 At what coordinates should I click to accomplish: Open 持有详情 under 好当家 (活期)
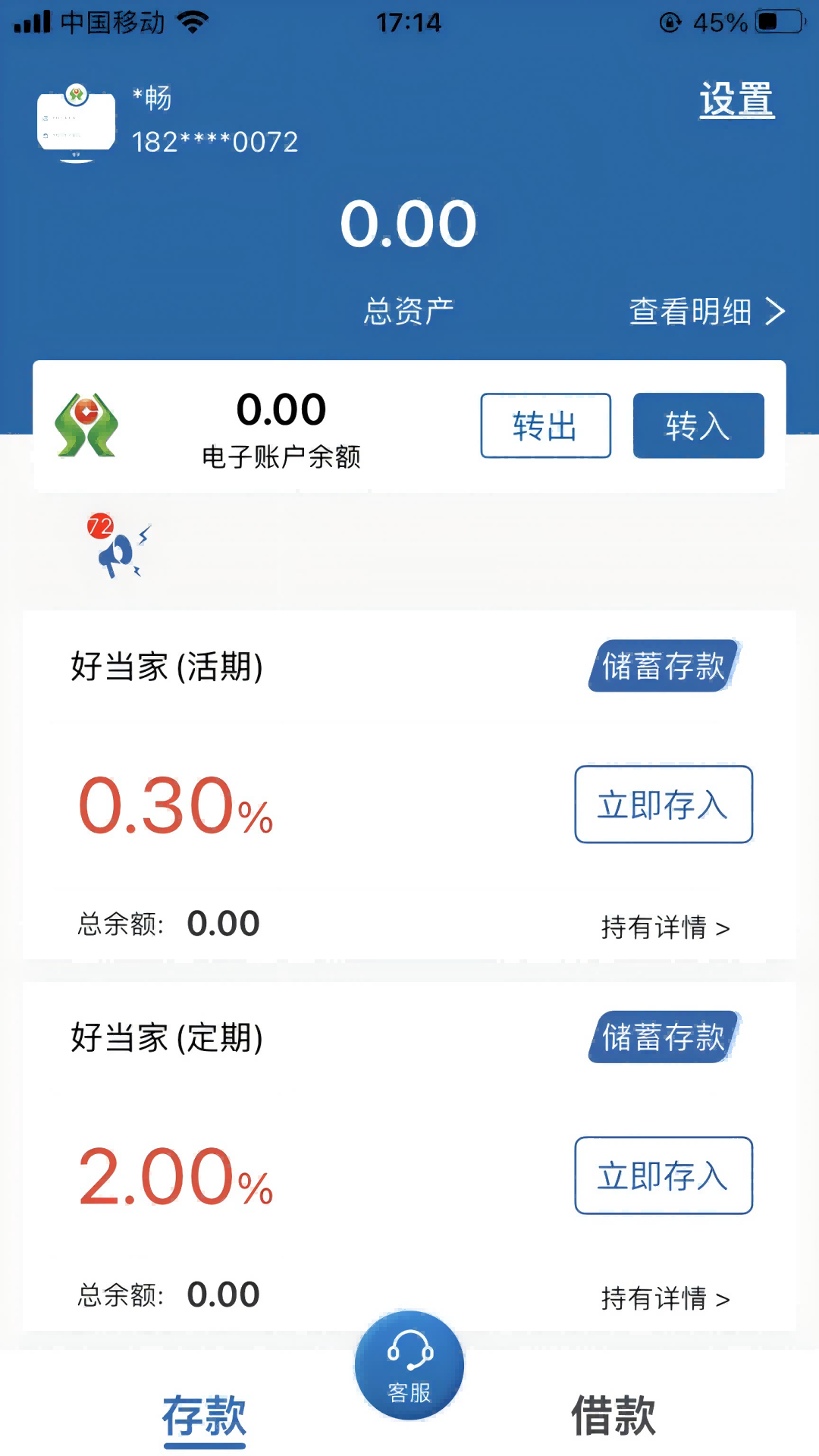[x=664, y=927]
